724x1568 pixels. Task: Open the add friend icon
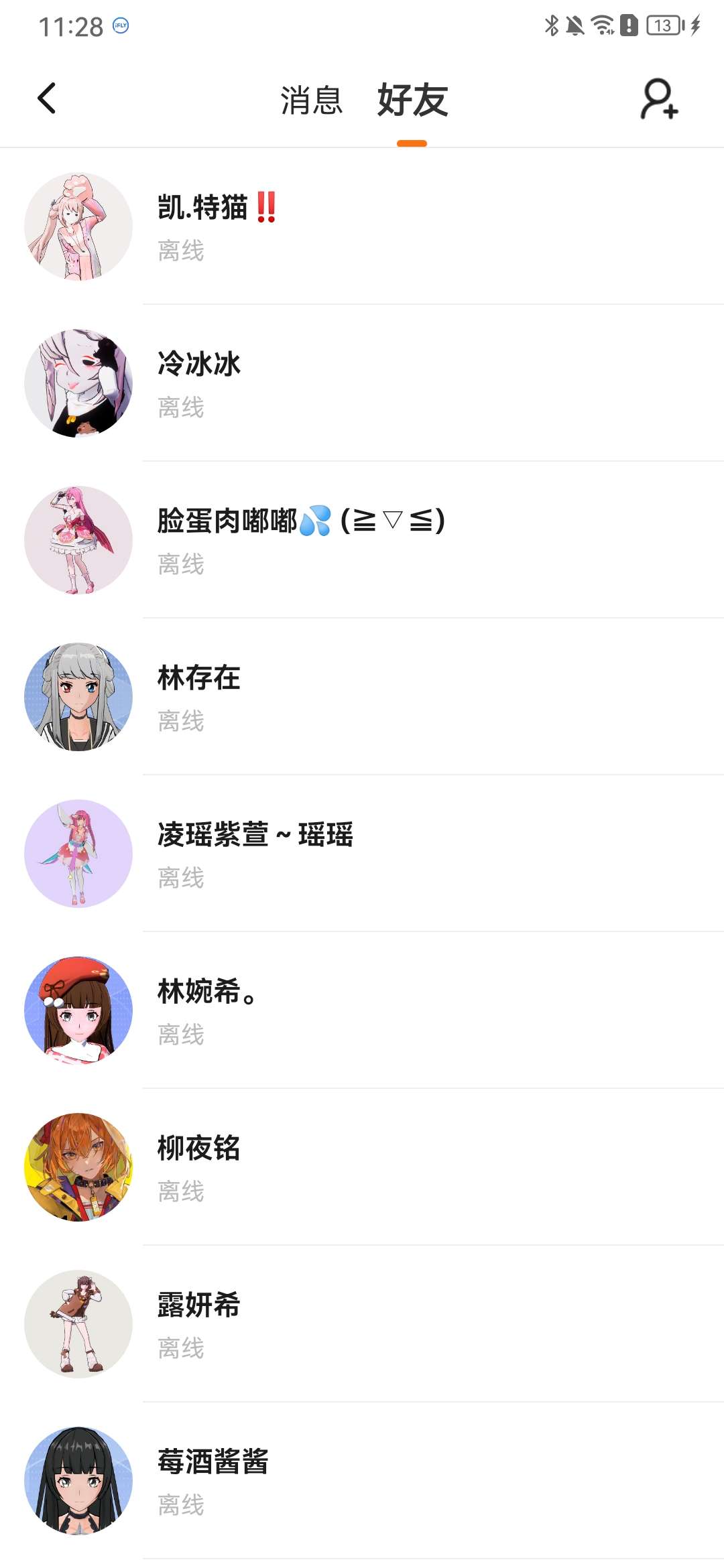click(660, 99)
